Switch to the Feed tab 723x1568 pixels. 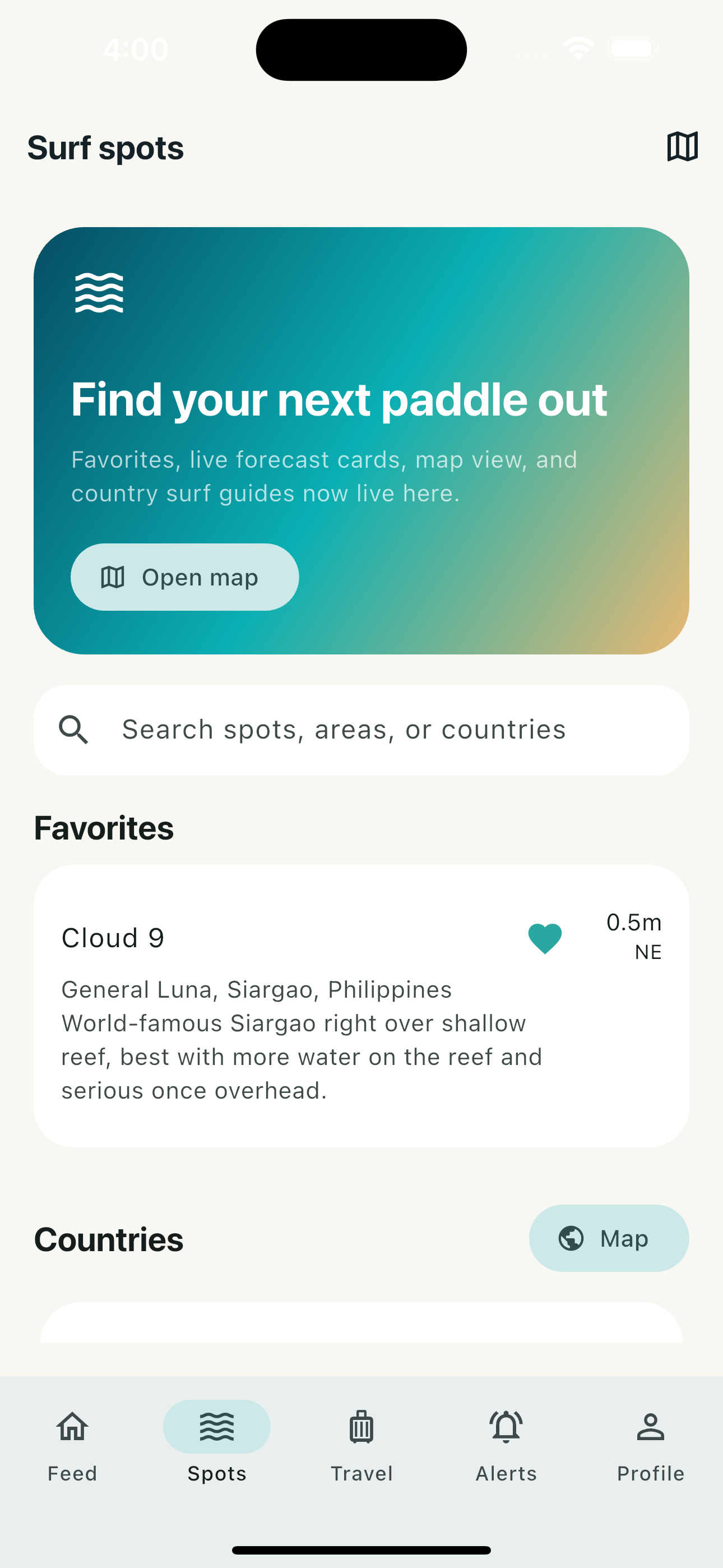[72, 1447]
